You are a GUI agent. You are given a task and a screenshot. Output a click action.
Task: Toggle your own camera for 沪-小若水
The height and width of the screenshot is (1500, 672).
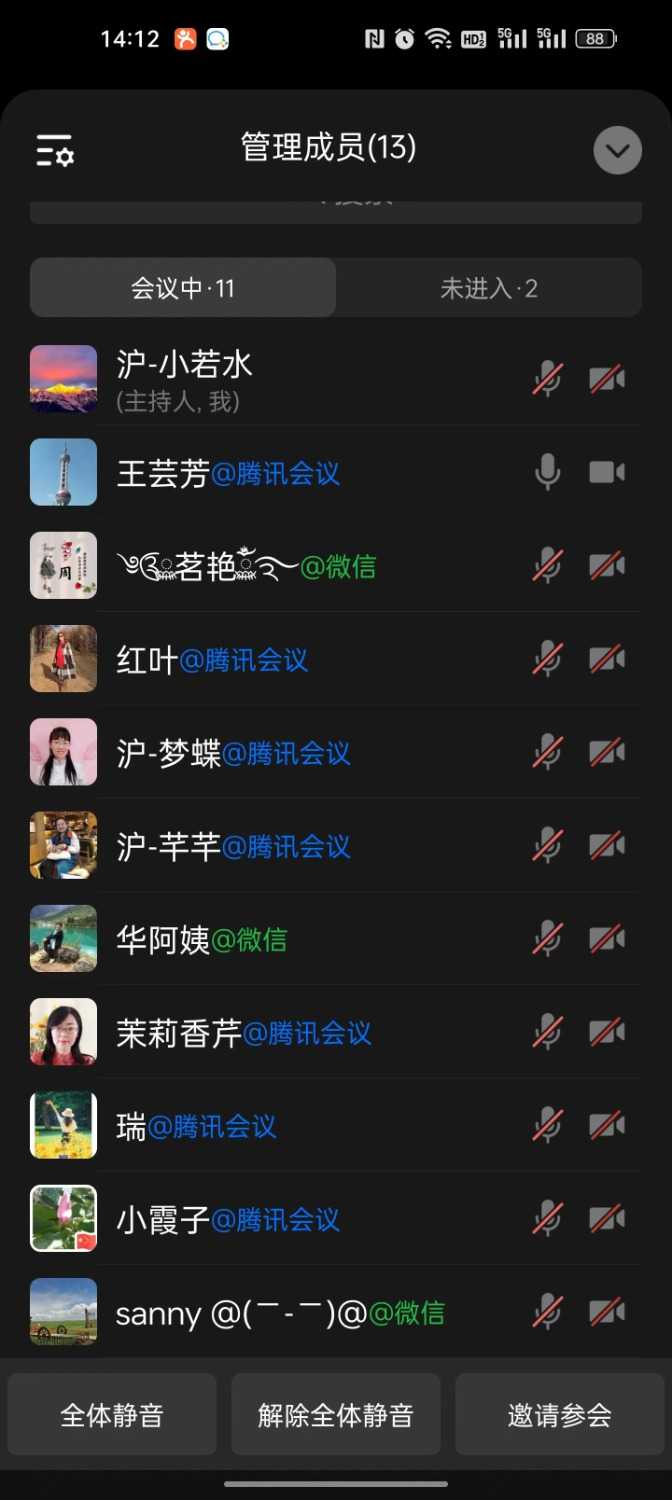coord(607,379)
